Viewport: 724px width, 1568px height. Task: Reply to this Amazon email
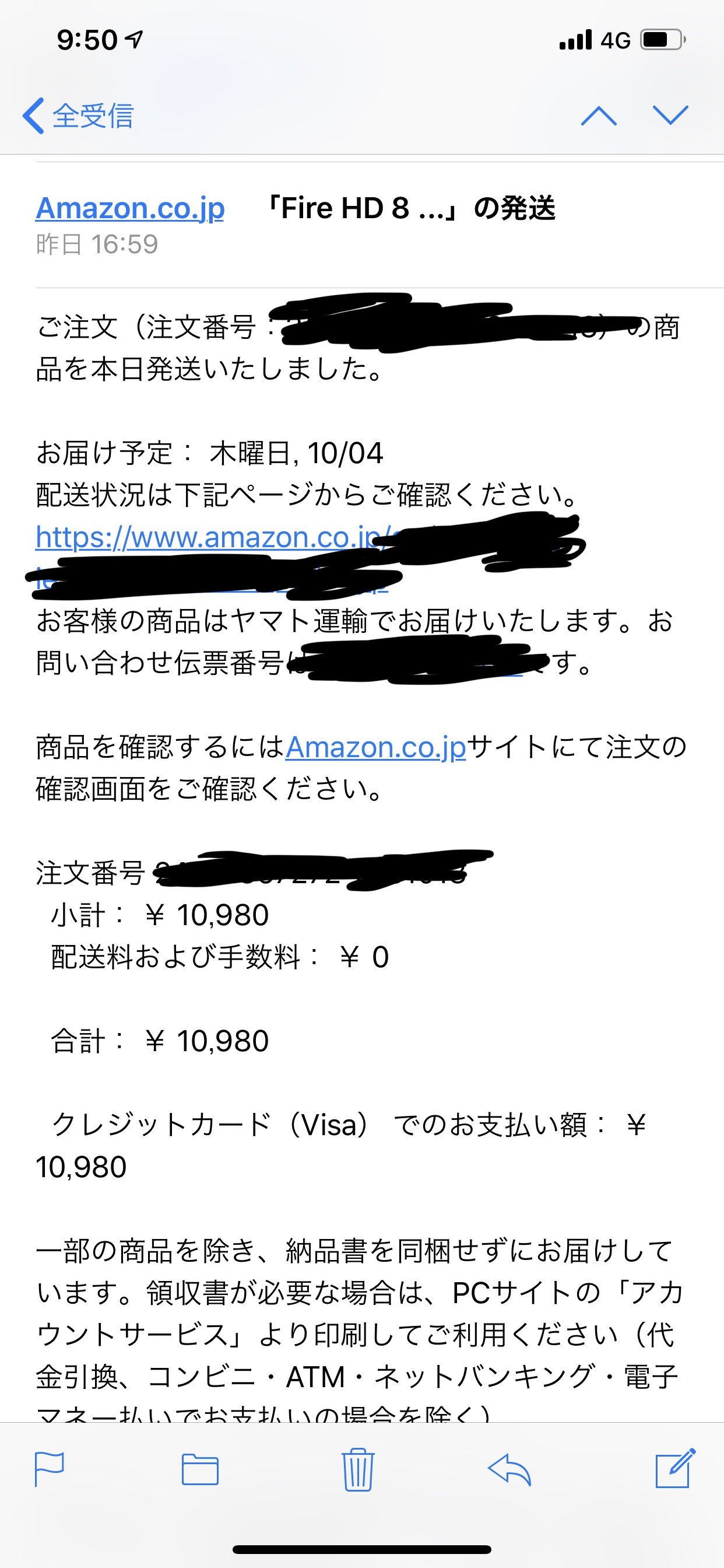tap(510, 1469)
